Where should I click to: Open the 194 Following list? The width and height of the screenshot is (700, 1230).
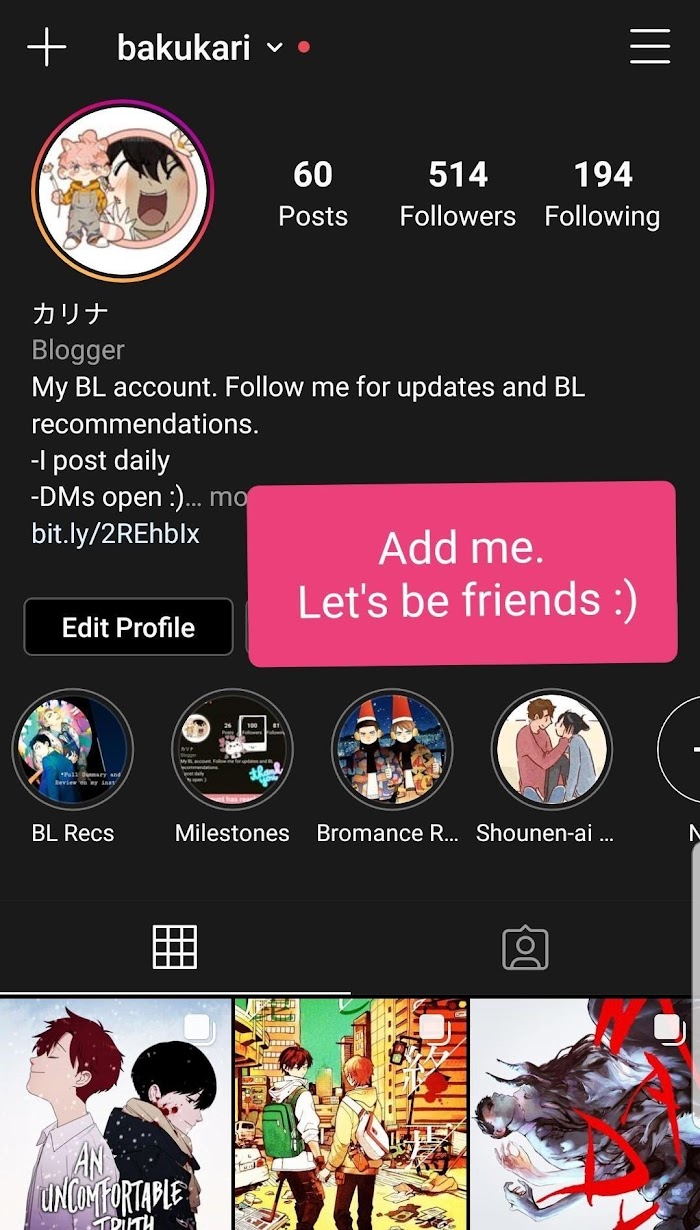602,194
